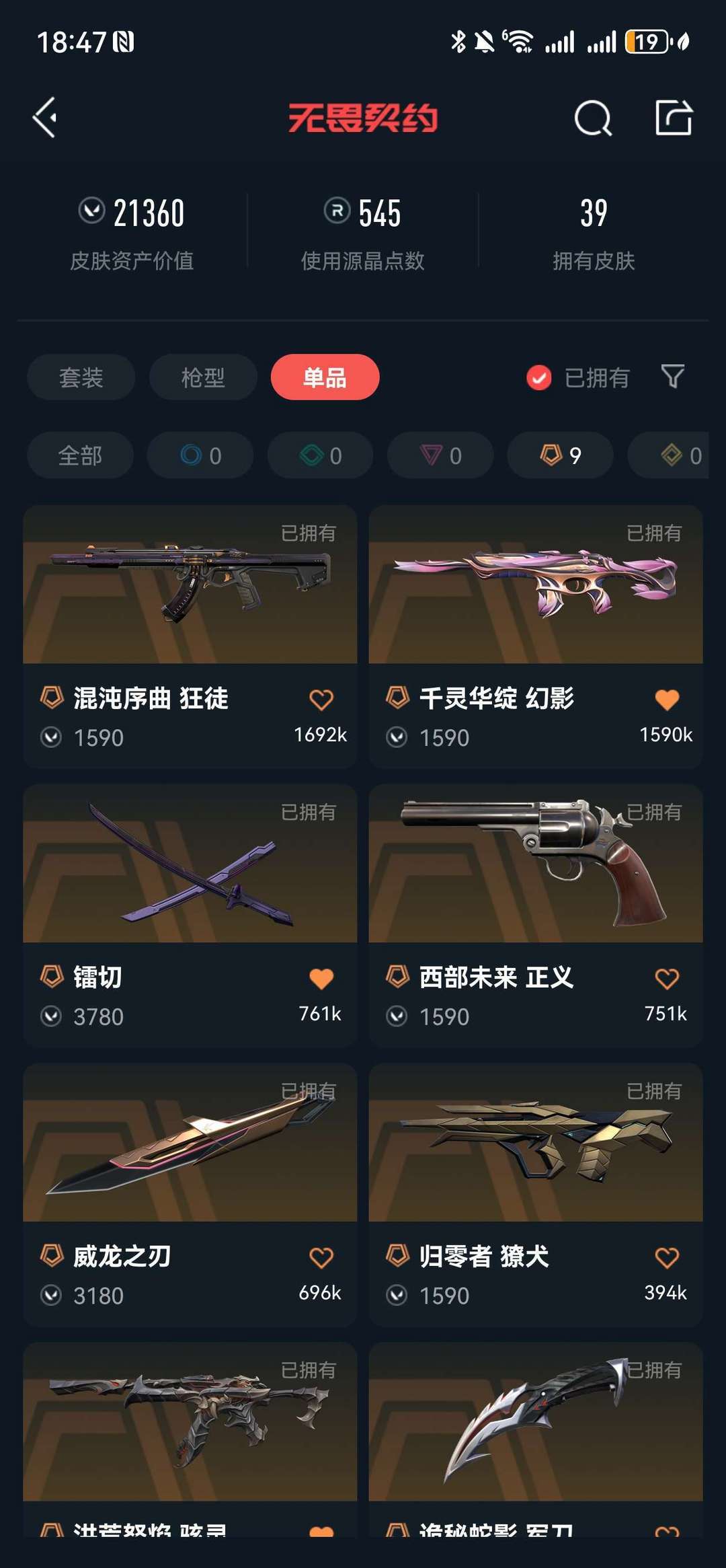Image resolution: width=726 pixels, height=1568 pixels.
Task: Filter by the blue circle tier chip
Action: [x=200, y=455]
